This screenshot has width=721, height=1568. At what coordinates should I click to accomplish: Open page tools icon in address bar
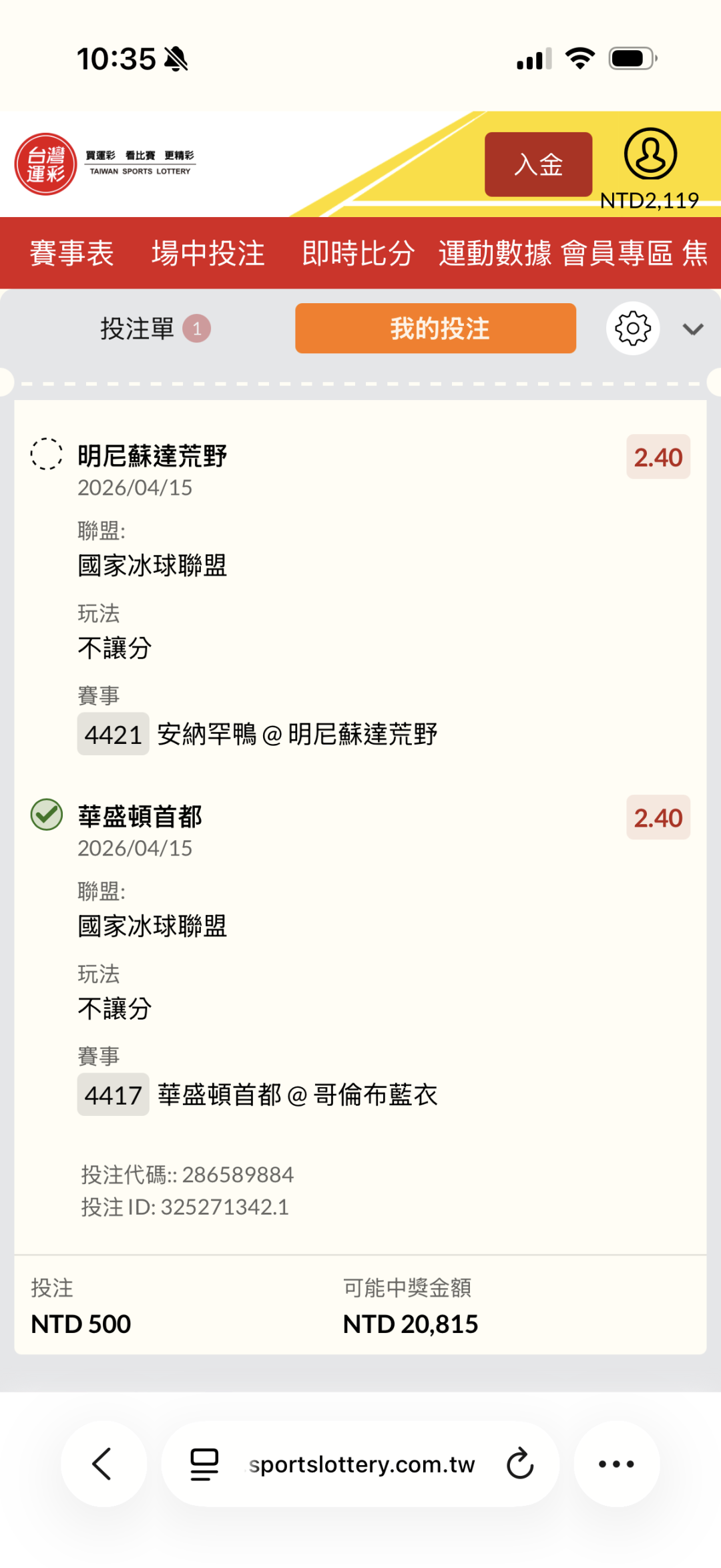pyautogui.click(x=204, y=1464)
